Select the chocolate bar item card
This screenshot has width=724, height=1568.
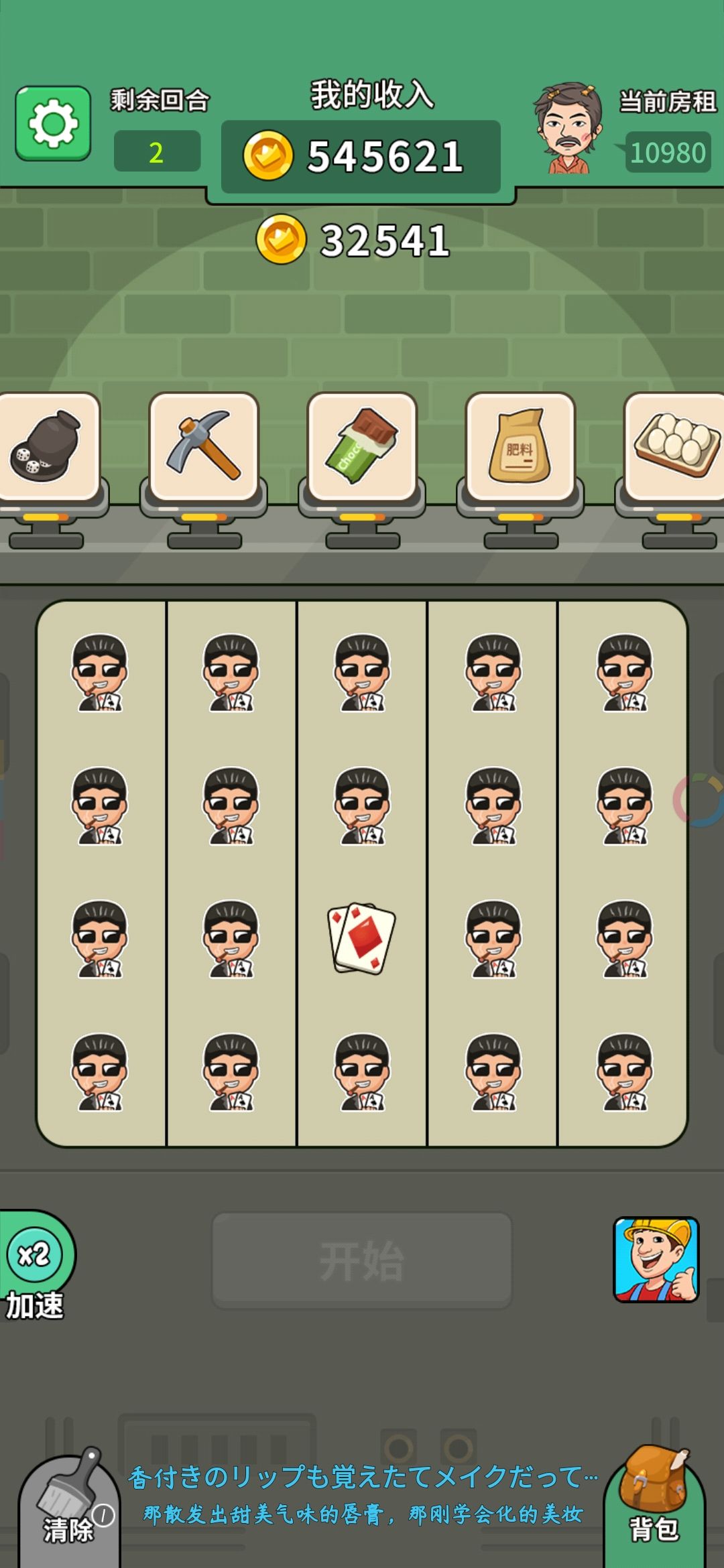pos(362,446)
